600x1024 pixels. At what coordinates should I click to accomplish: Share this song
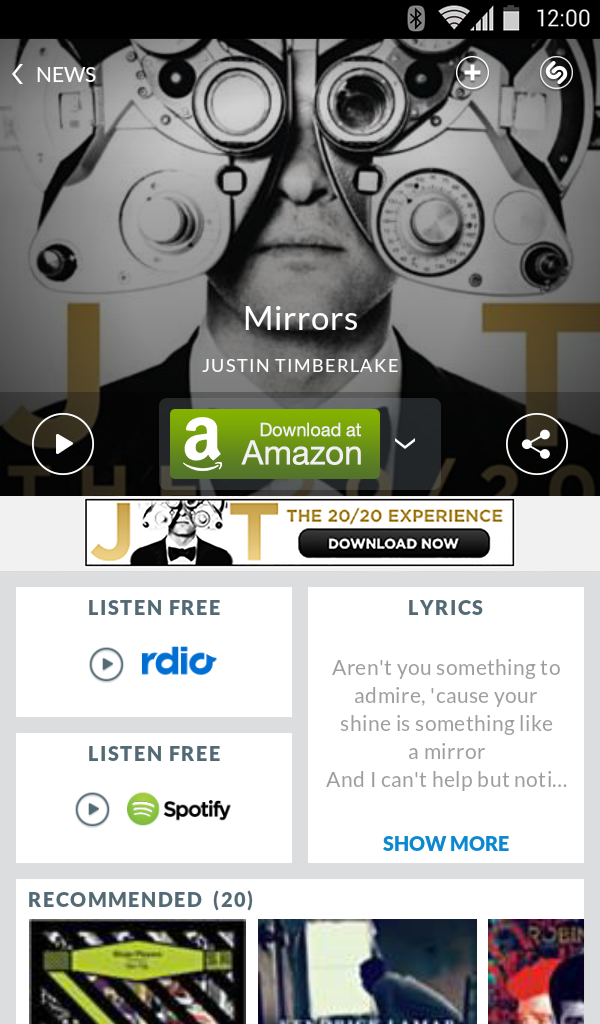pos(537,444)
